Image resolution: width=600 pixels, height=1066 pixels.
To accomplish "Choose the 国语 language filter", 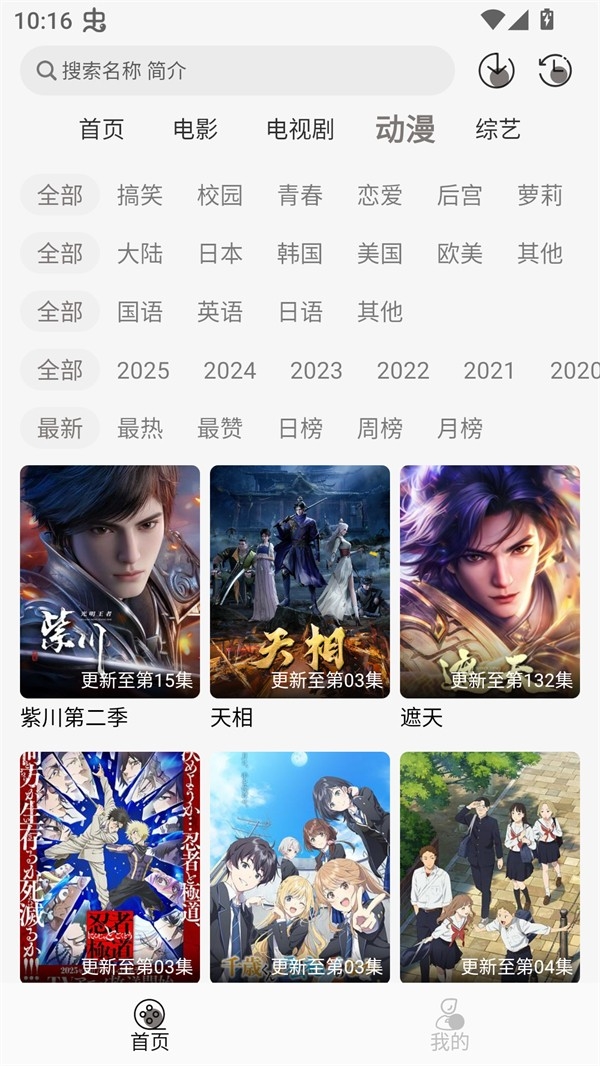I will pyautogui.click(x=140, y=312).
